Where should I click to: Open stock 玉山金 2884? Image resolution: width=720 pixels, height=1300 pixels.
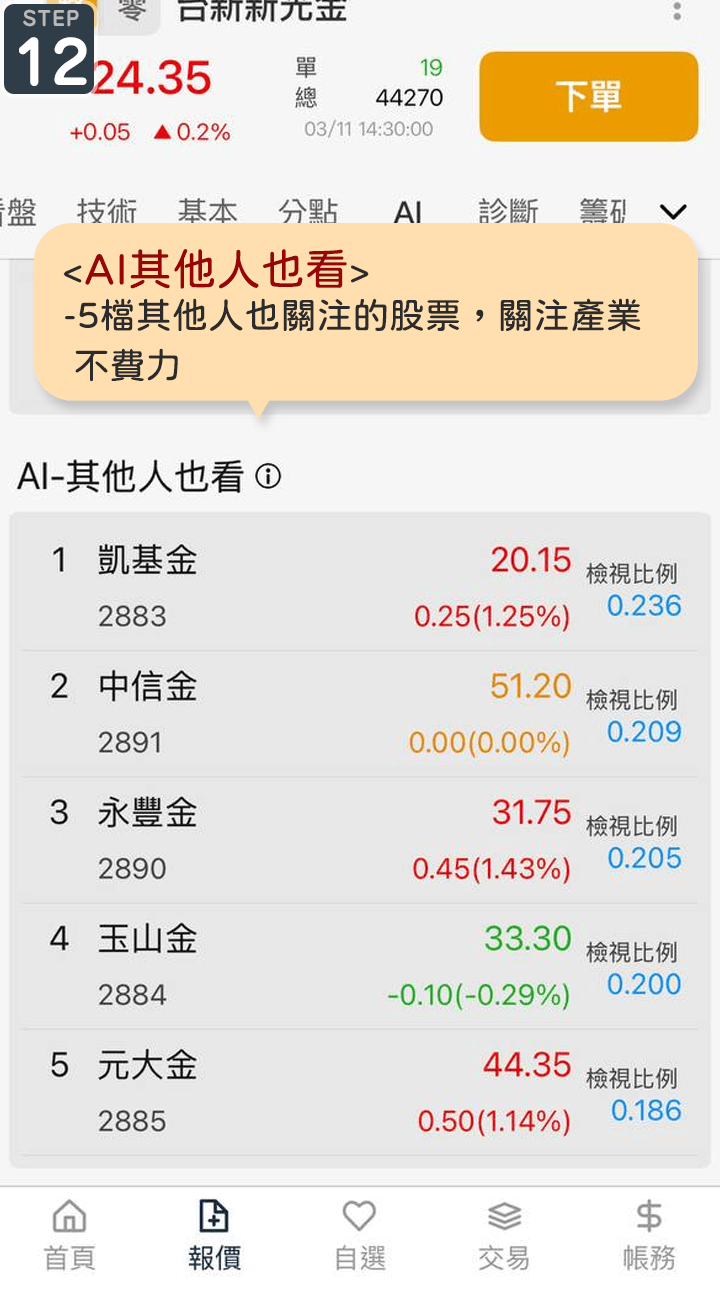pos(300,965)
